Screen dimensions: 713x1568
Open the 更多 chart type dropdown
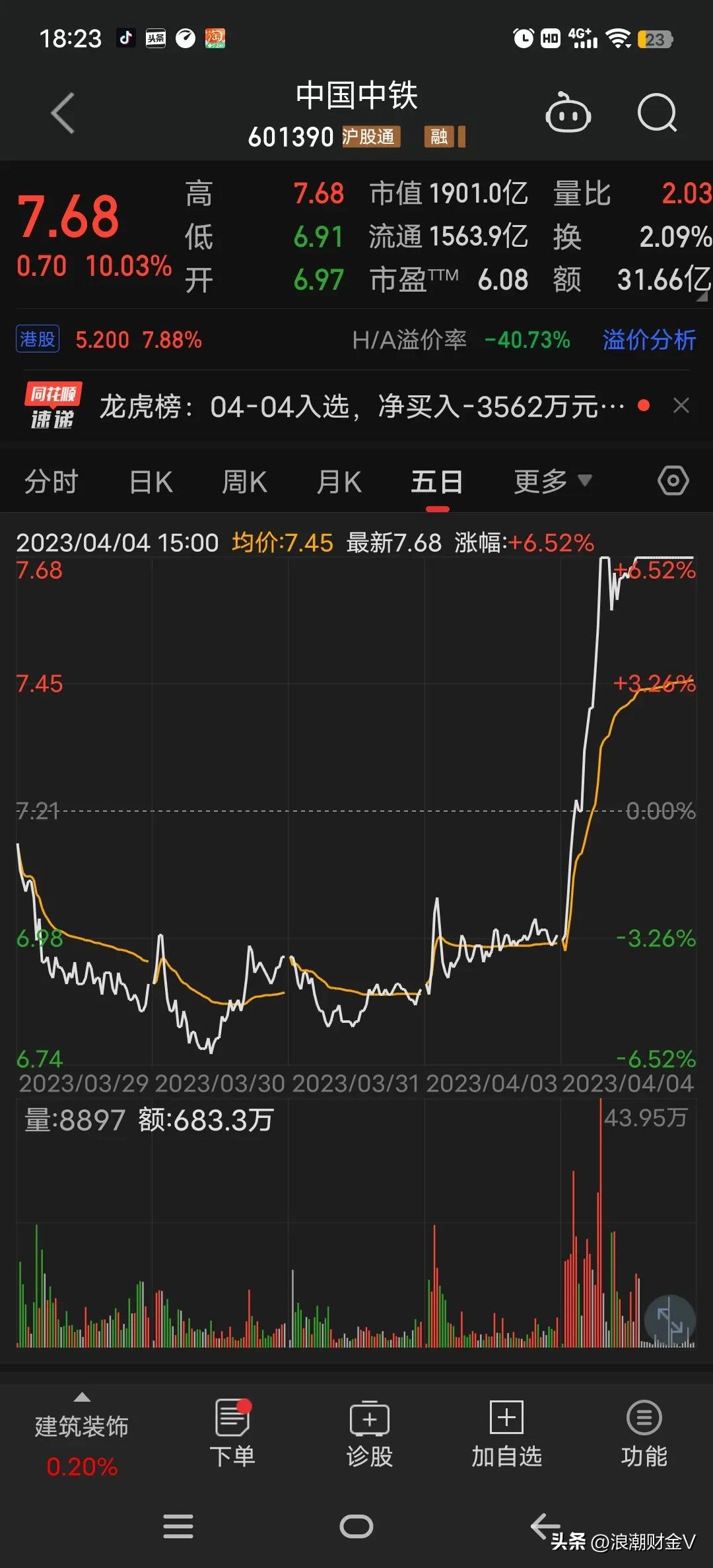(x=552, y=481)
